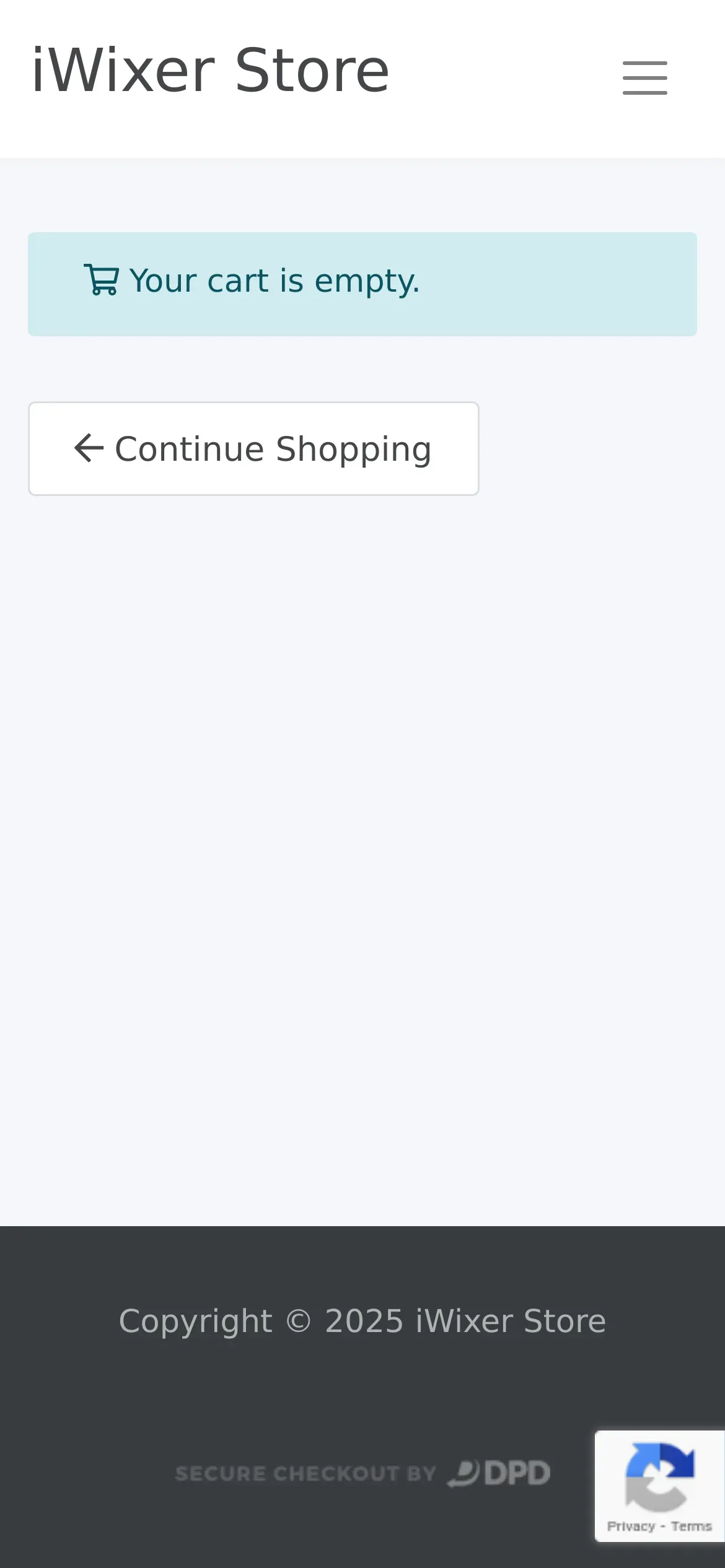Image resolution: width=725 pixels, height=1568 pixels.
Task: Open reCAPTCHA Privacy link
Action: coord(631,1526)
